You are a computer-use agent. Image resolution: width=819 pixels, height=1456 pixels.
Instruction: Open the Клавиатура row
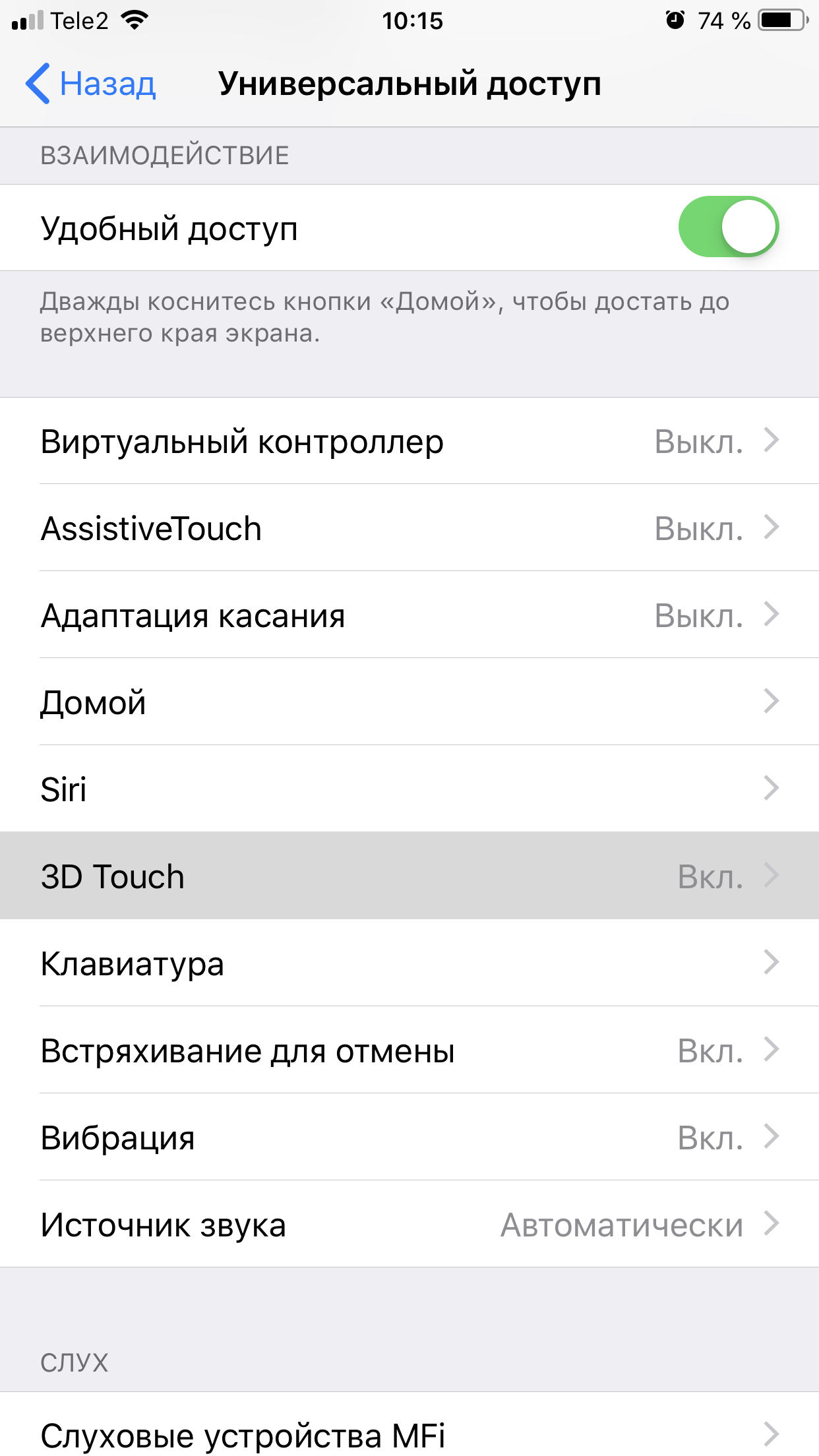[409, 963]
